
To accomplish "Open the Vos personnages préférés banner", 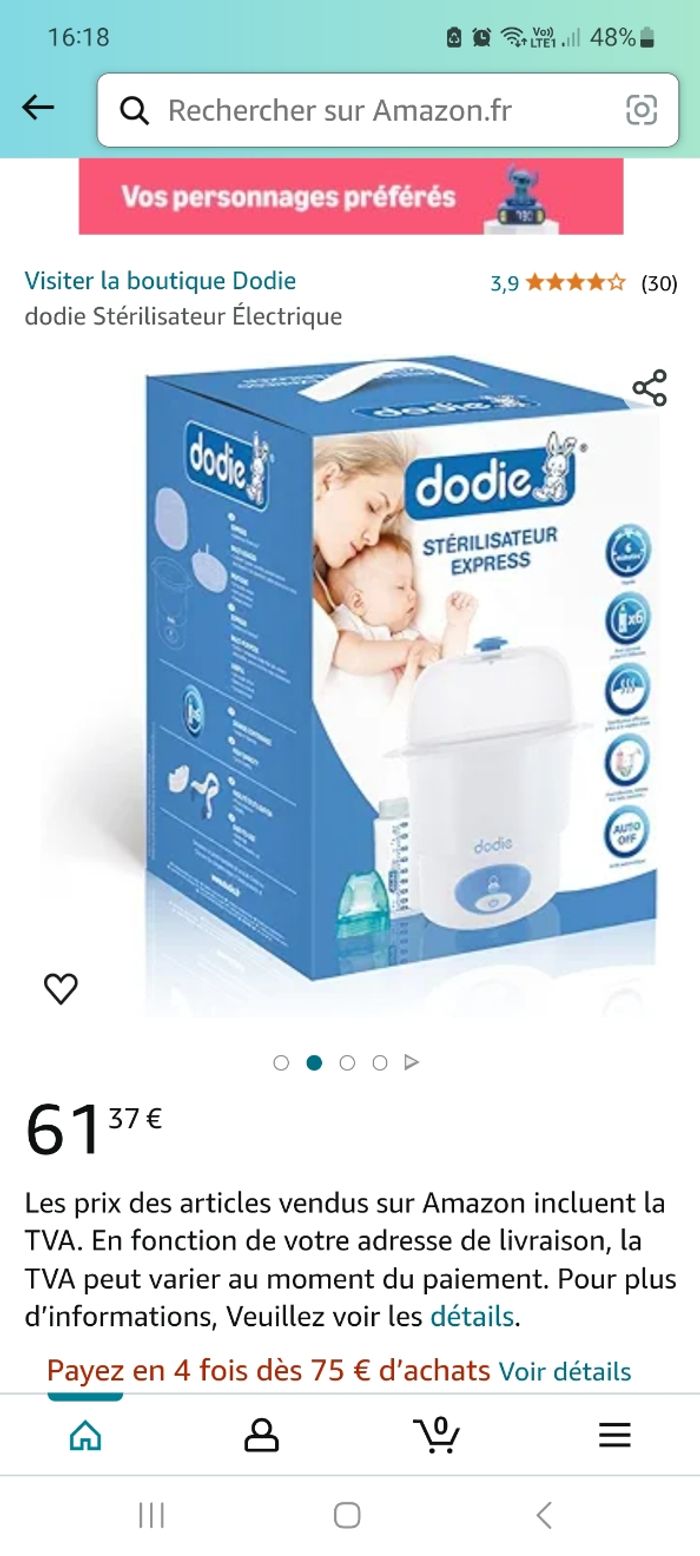I will [x=350, y=196].
